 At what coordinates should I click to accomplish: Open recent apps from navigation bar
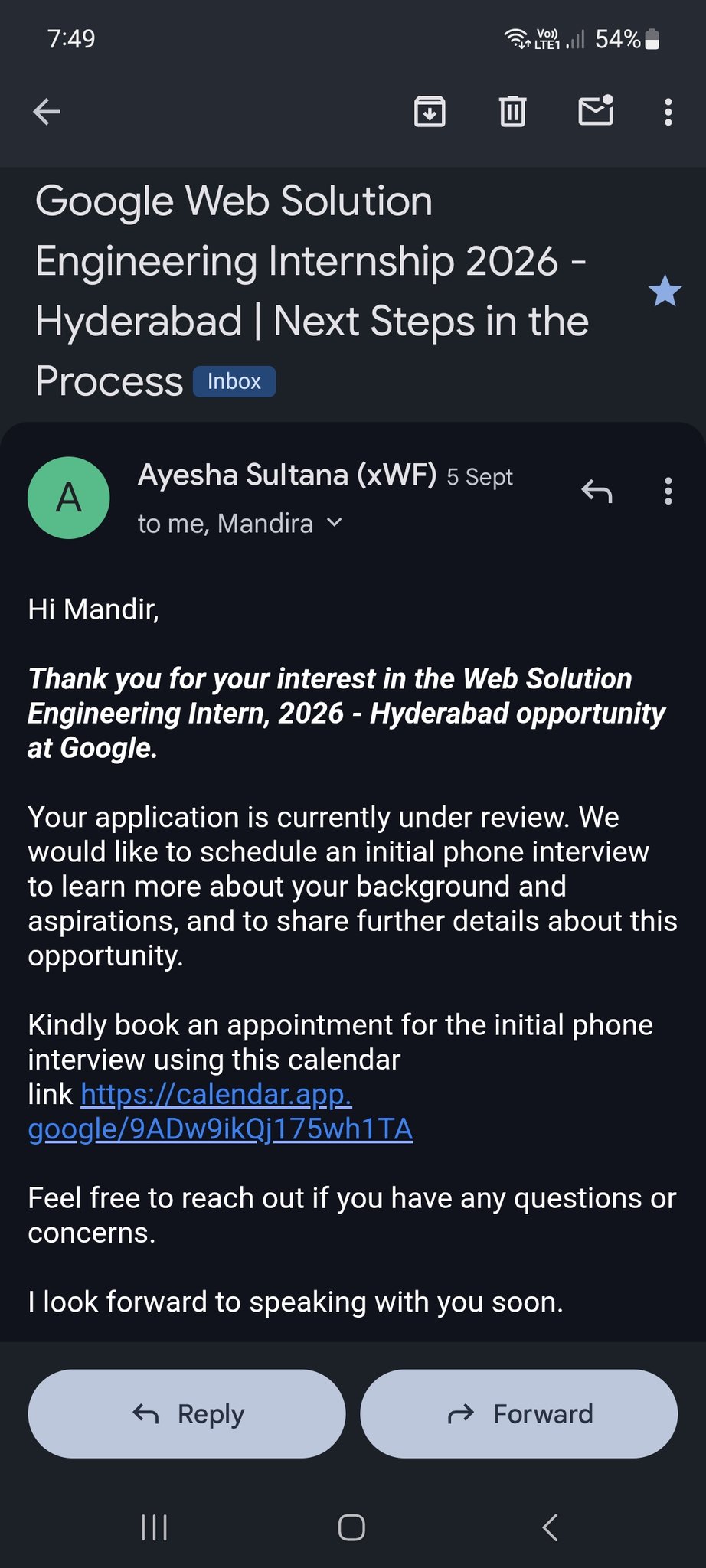point(155,1527)
